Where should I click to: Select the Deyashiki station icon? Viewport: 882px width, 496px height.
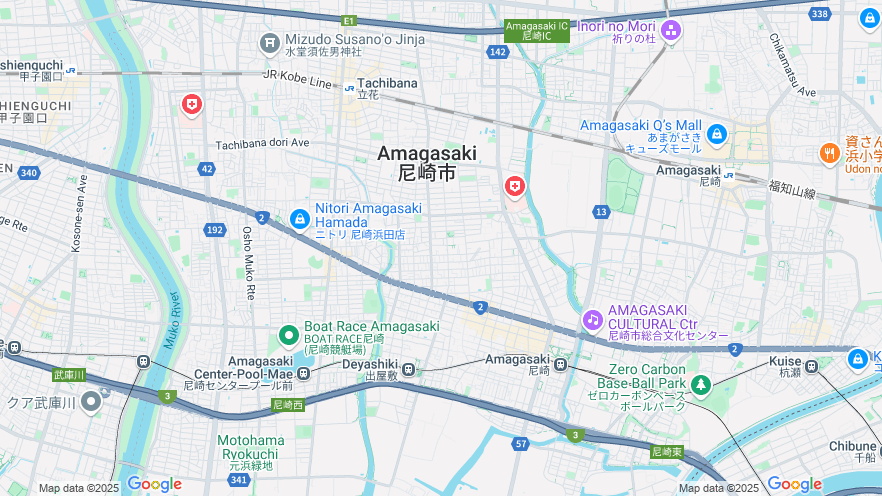pyautogui.click(x=408, y=370)
